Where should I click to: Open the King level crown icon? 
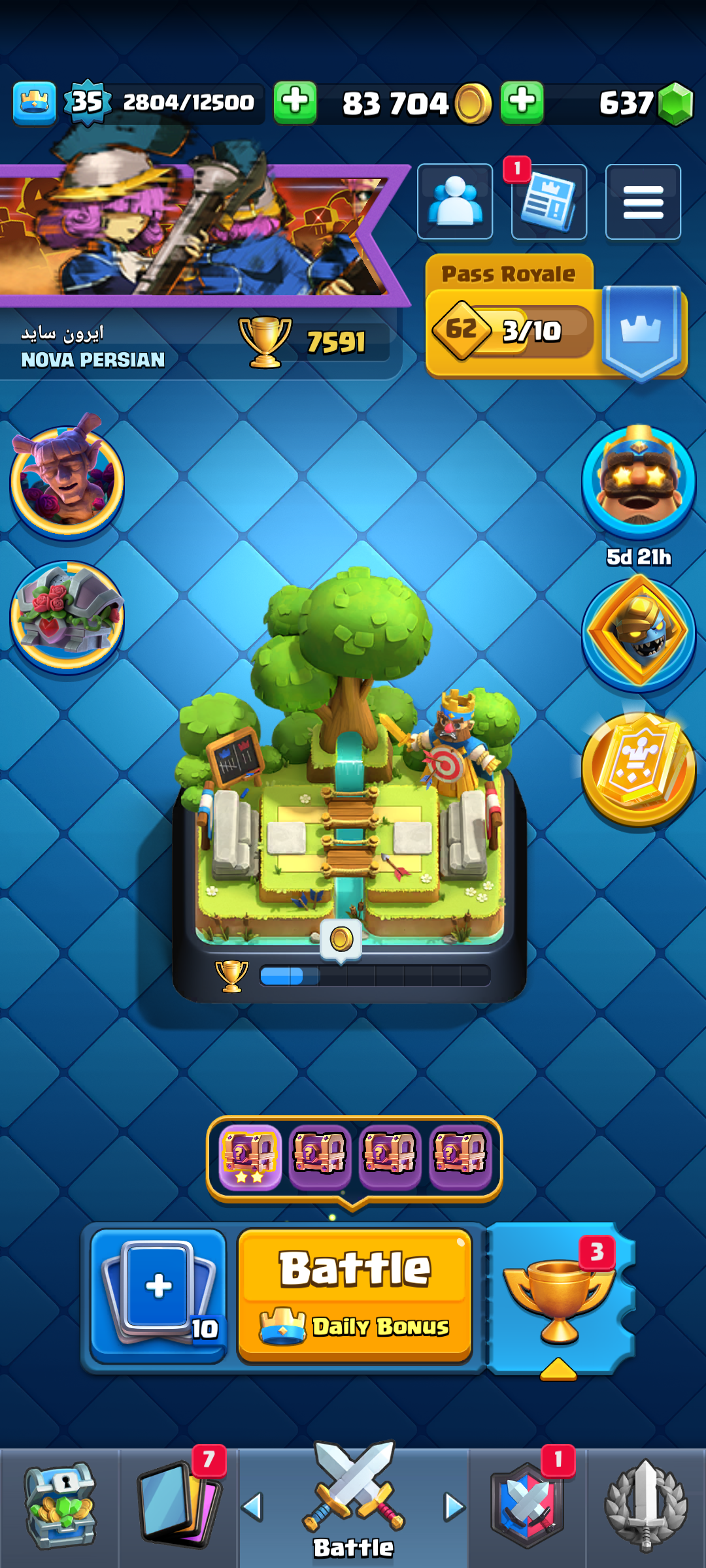[35, 103]
